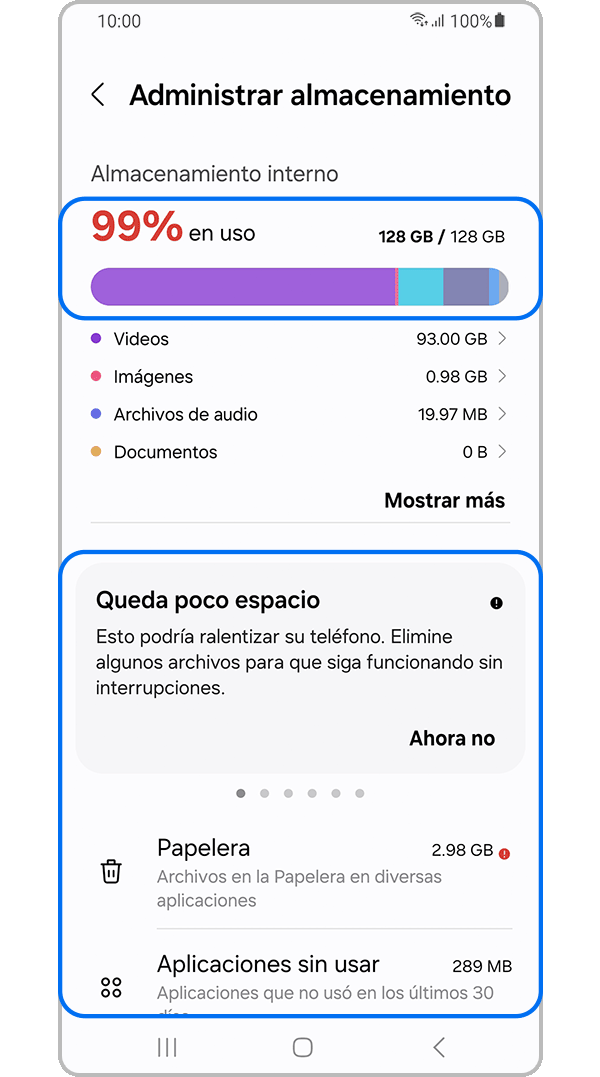Open the Videos storage category
This screenshot has height=1077, width=600.
coord(300,339)
